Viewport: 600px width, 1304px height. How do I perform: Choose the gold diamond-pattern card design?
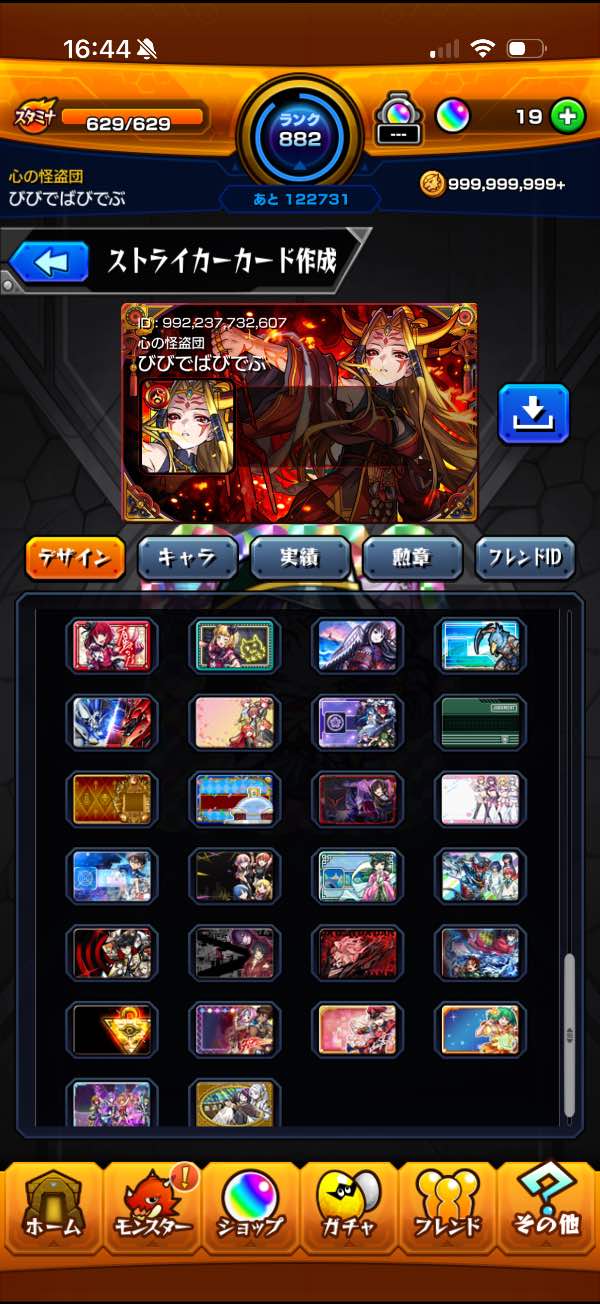click(112, 799)
